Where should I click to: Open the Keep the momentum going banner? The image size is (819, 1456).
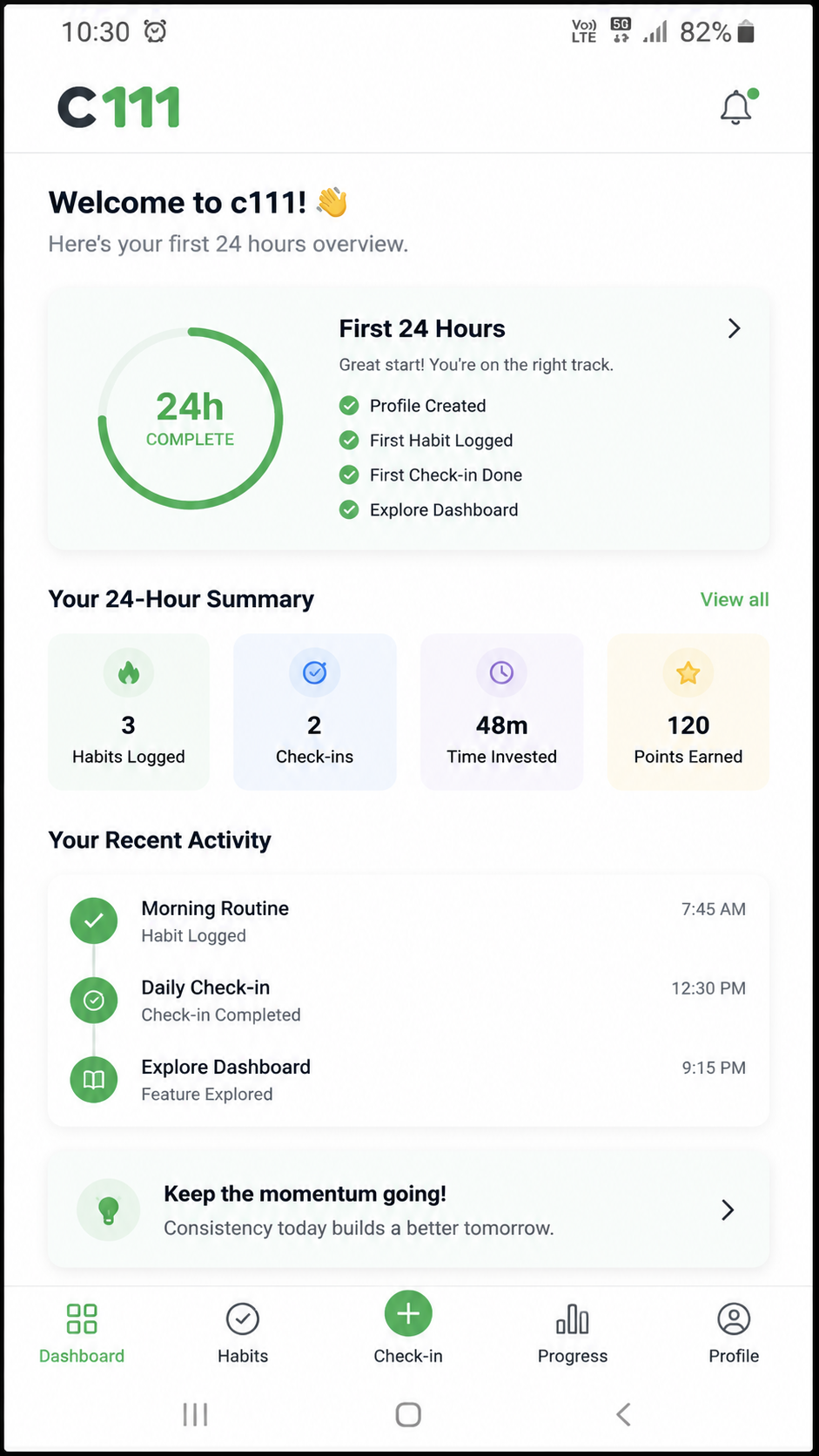(408, 1210)
